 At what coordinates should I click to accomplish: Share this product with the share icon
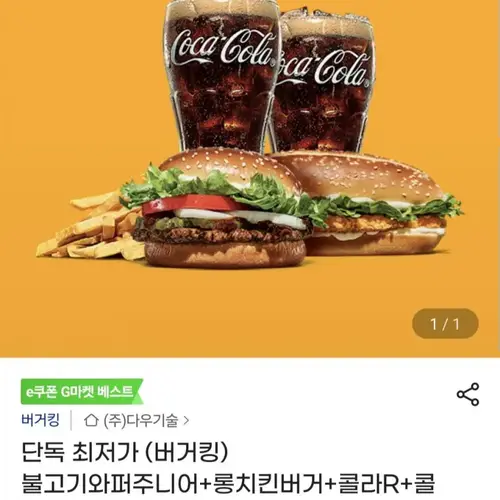[x=468, y=394]
